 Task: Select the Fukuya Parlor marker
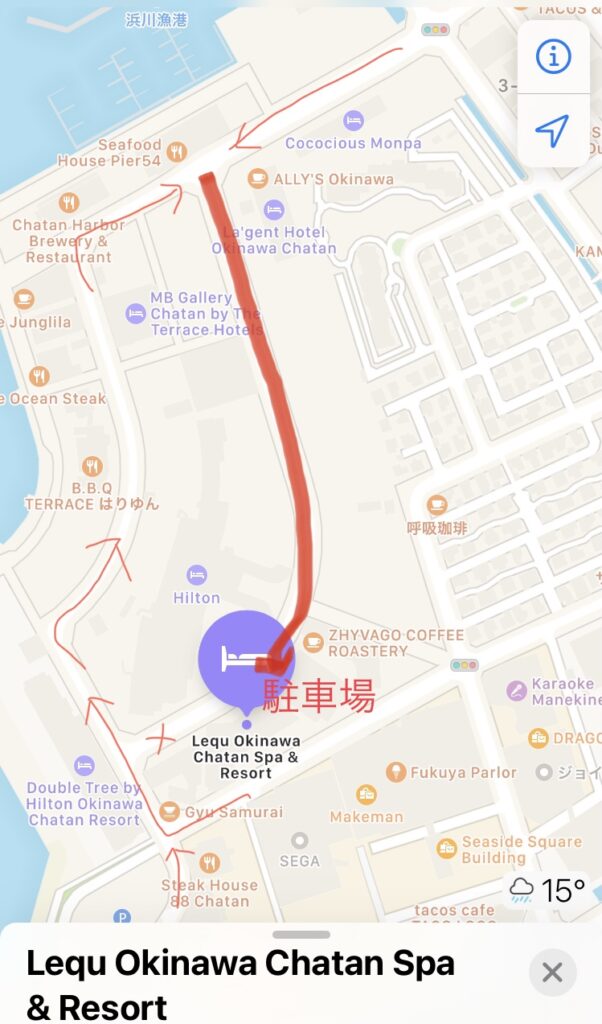[397, 772]
